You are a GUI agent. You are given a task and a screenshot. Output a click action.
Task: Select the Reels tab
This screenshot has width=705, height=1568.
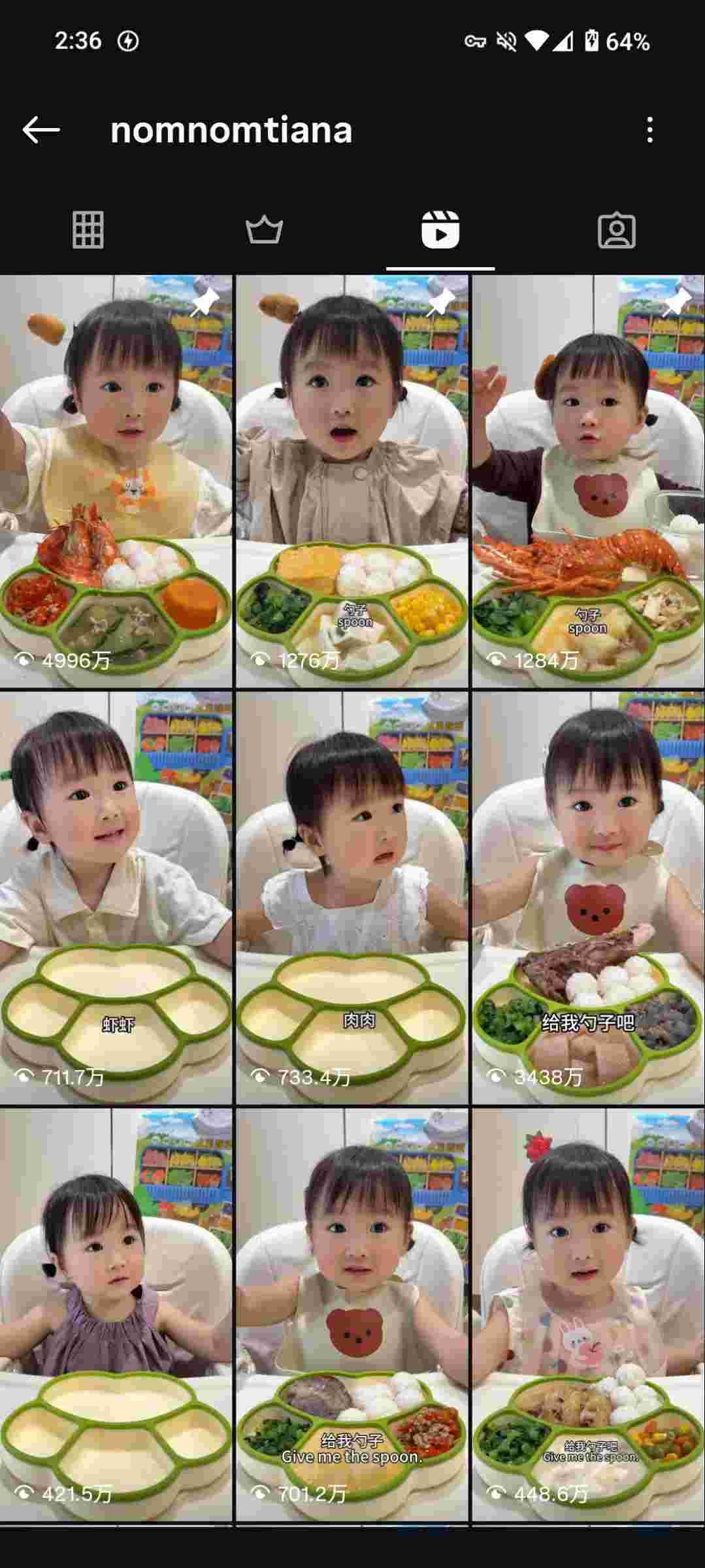[x=440, y=230]
